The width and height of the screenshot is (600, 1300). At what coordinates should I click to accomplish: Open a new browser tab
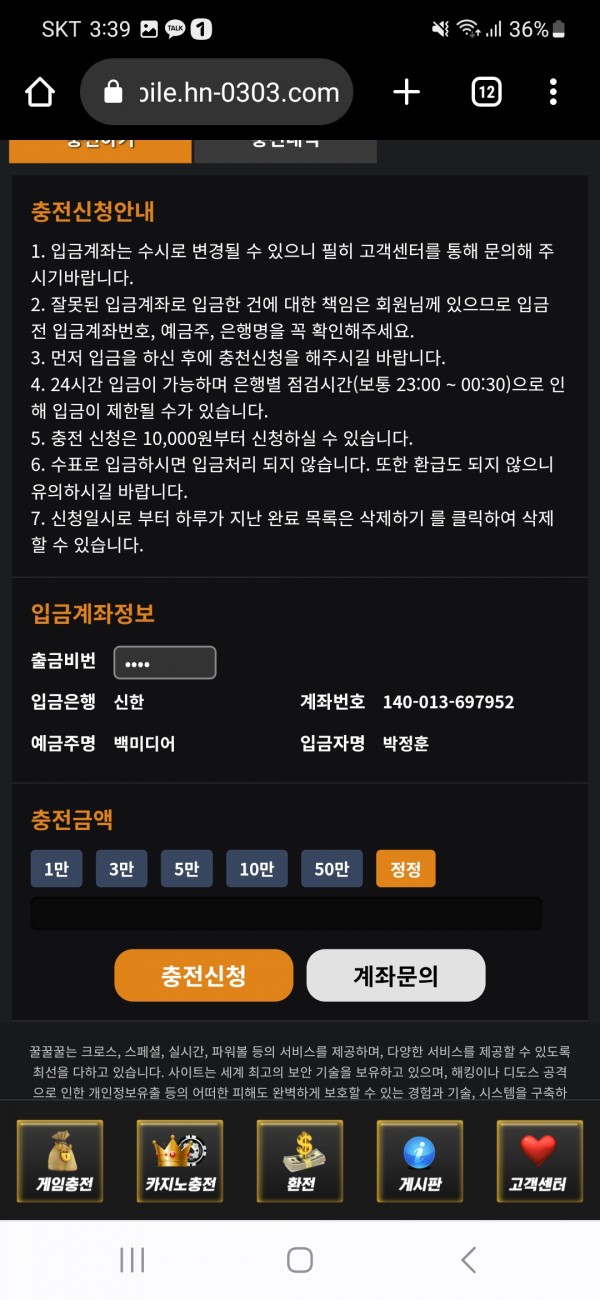(x=406, y=92)
